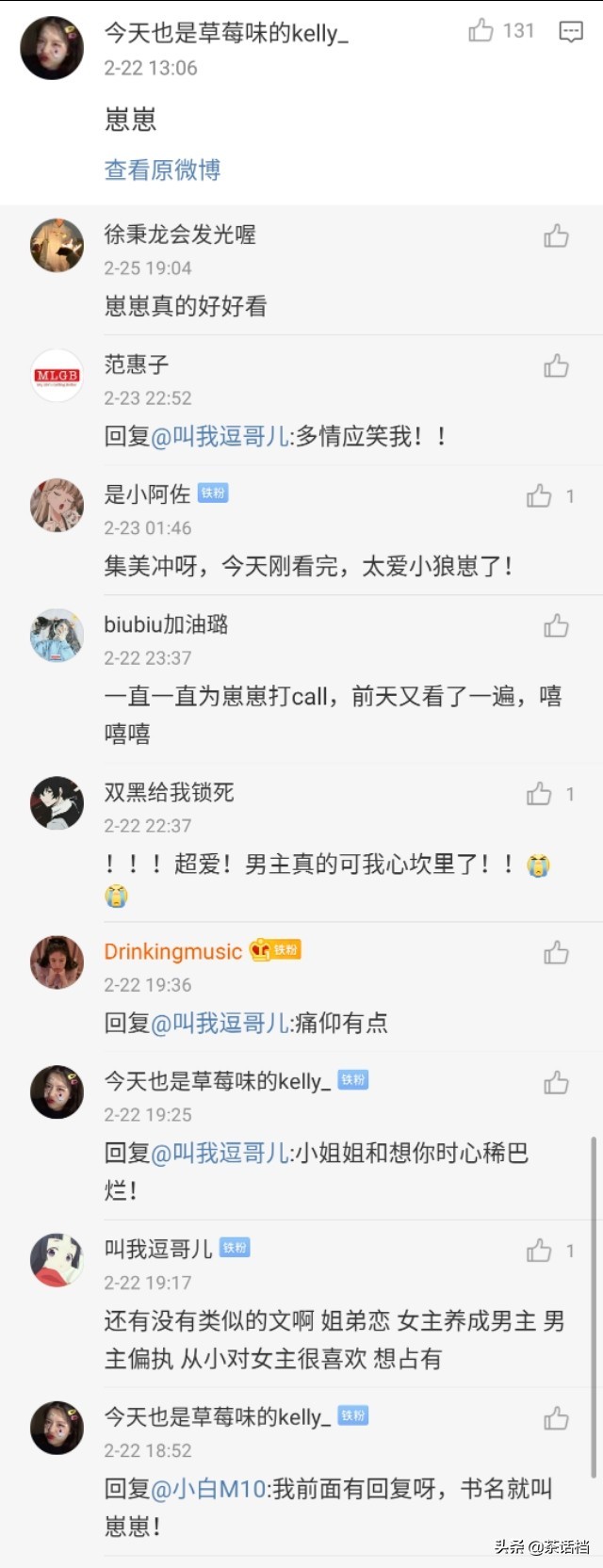Like Drinkingmusic's reply
The width and height of the screenshot is (603, 1568).
[x=556, y=953]
